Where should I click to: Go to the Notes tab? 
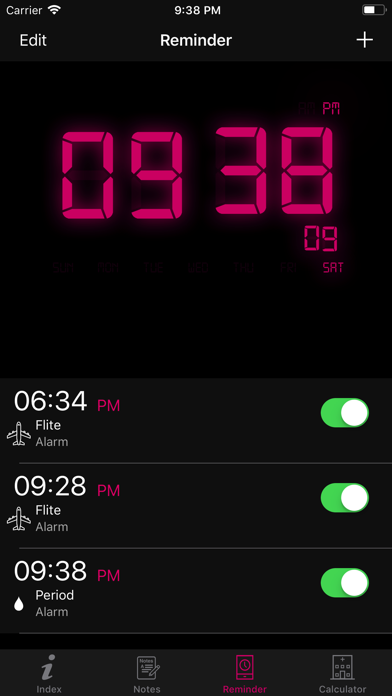147,673
